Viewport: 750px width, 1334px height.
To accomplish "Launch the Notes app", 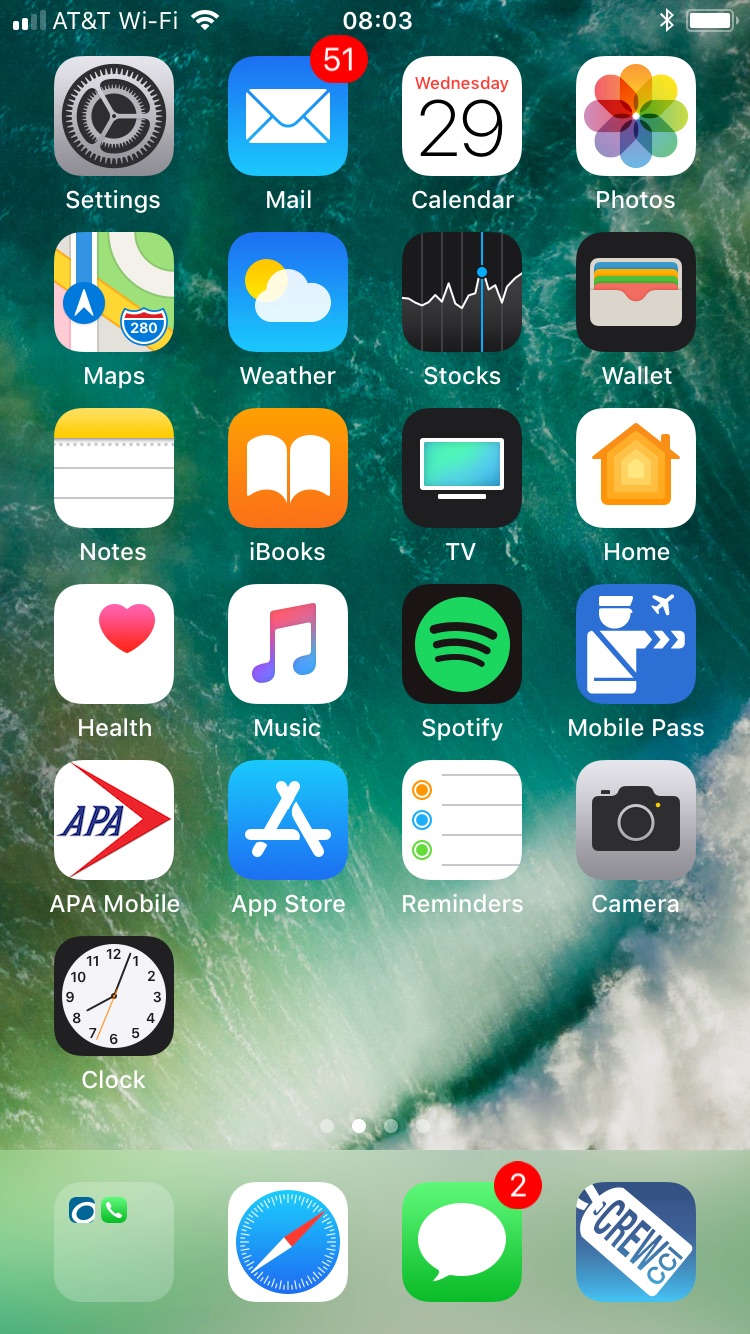I will pos(114,468).
